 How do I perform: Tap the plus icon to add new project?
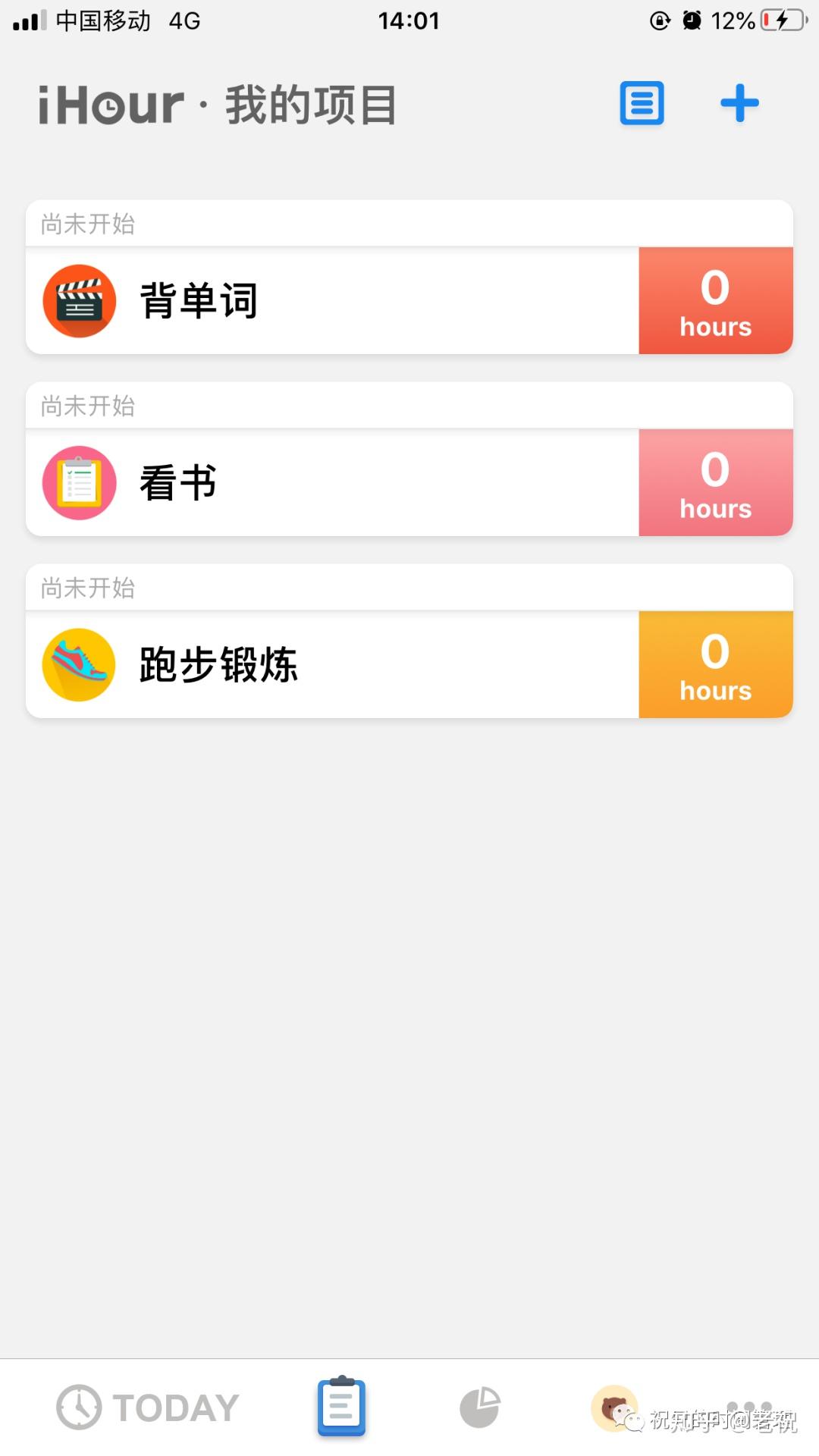(x=738, y=102)
